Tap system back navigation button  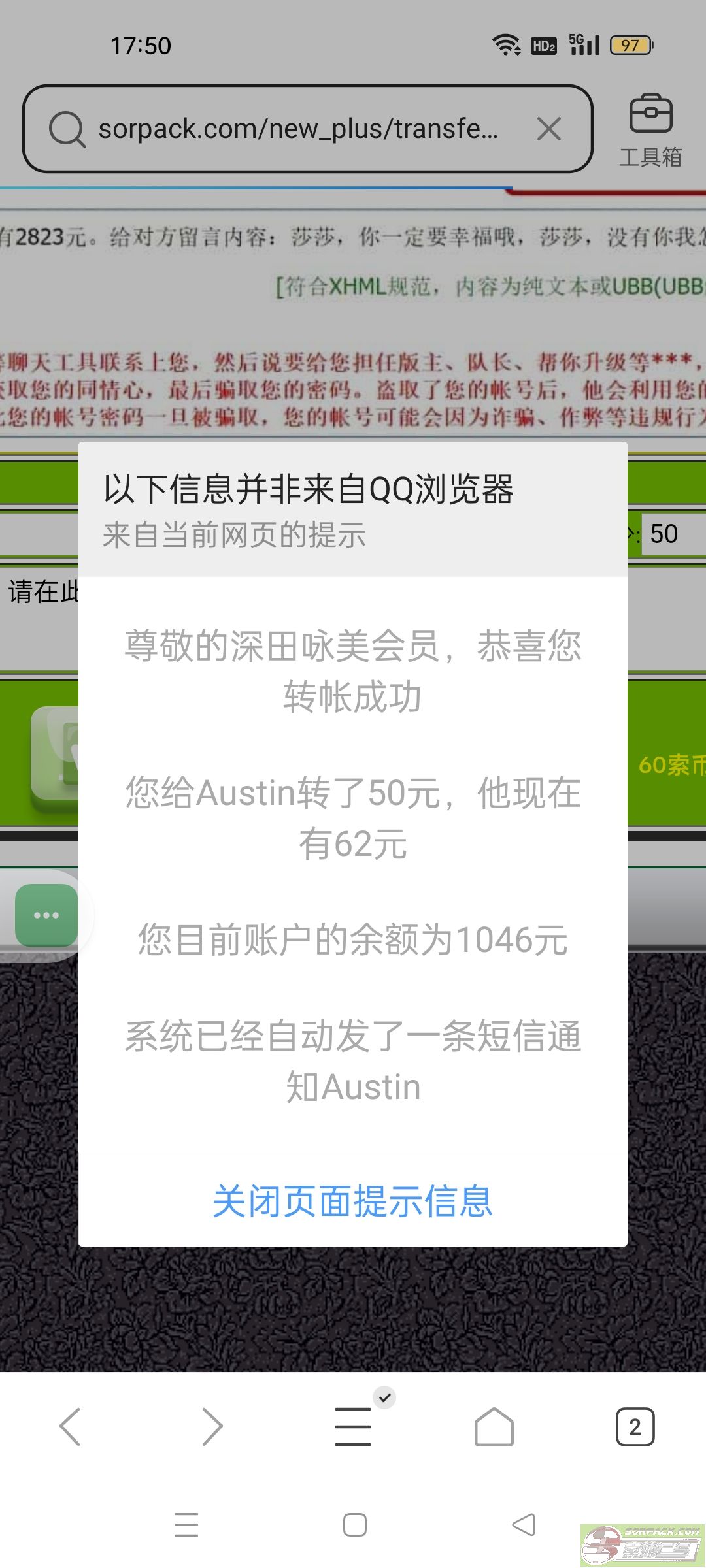click(x=523, y=1524)
